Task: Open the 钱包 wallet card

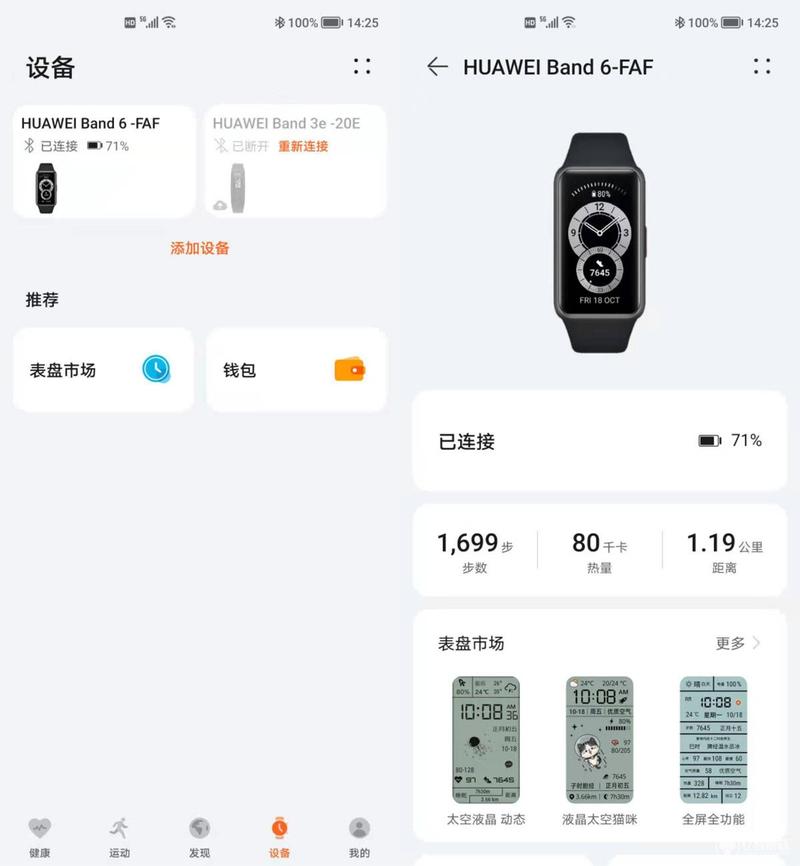Action: coord(296,370)
